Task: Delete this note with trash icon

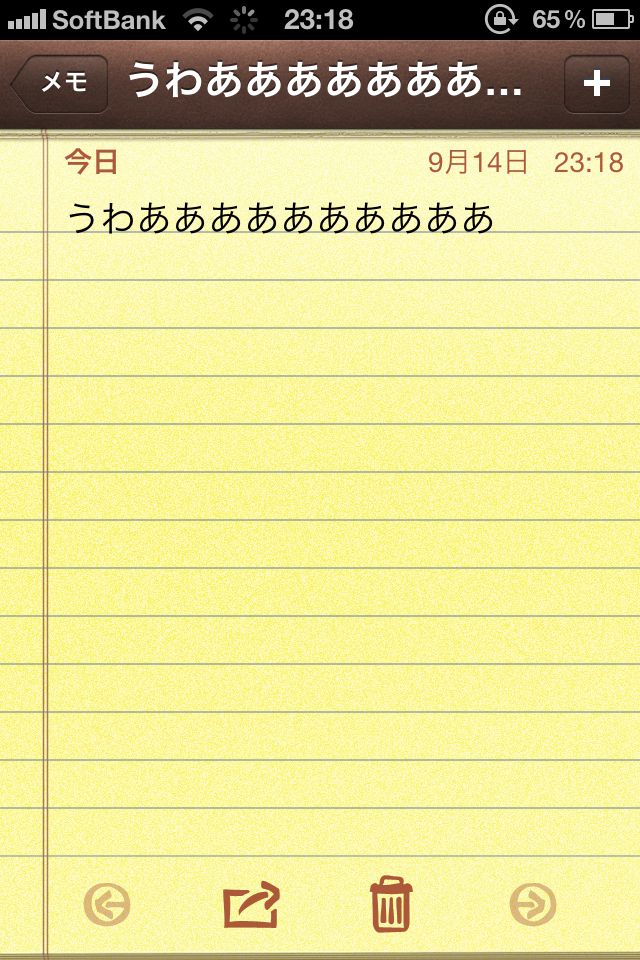Action: 390,905
